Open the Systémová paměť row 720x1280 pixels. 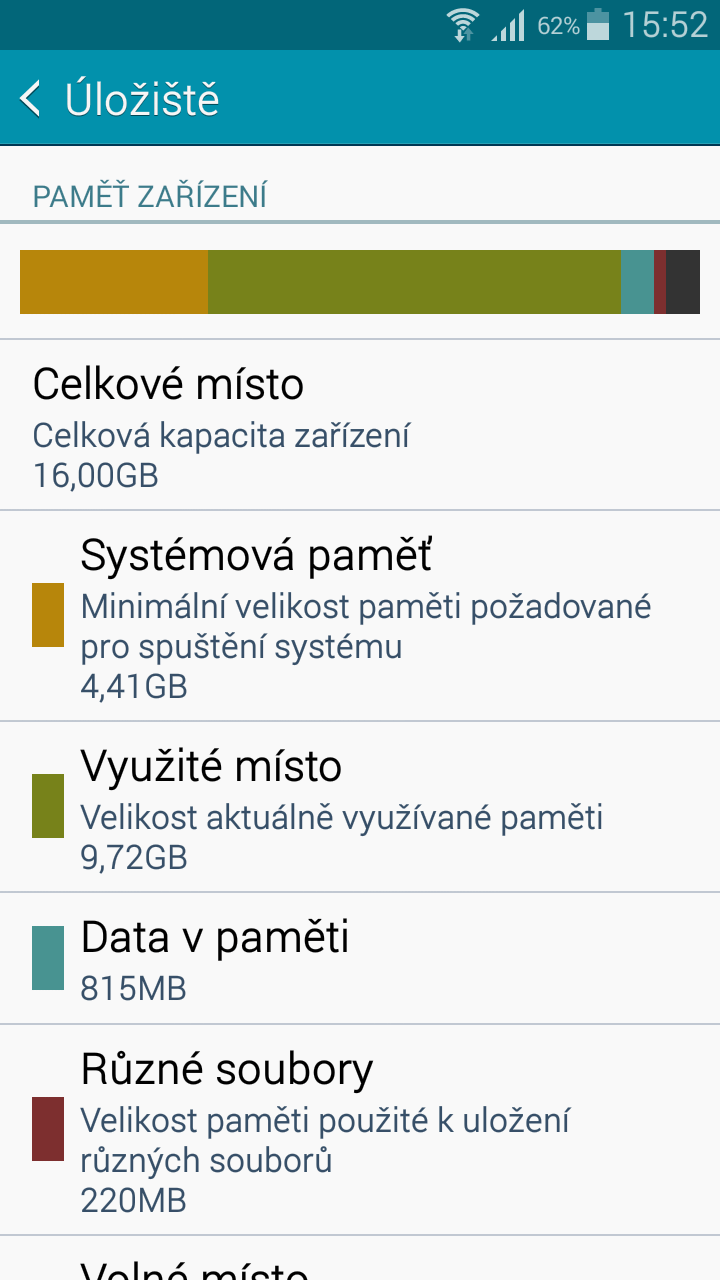point(360,615)
